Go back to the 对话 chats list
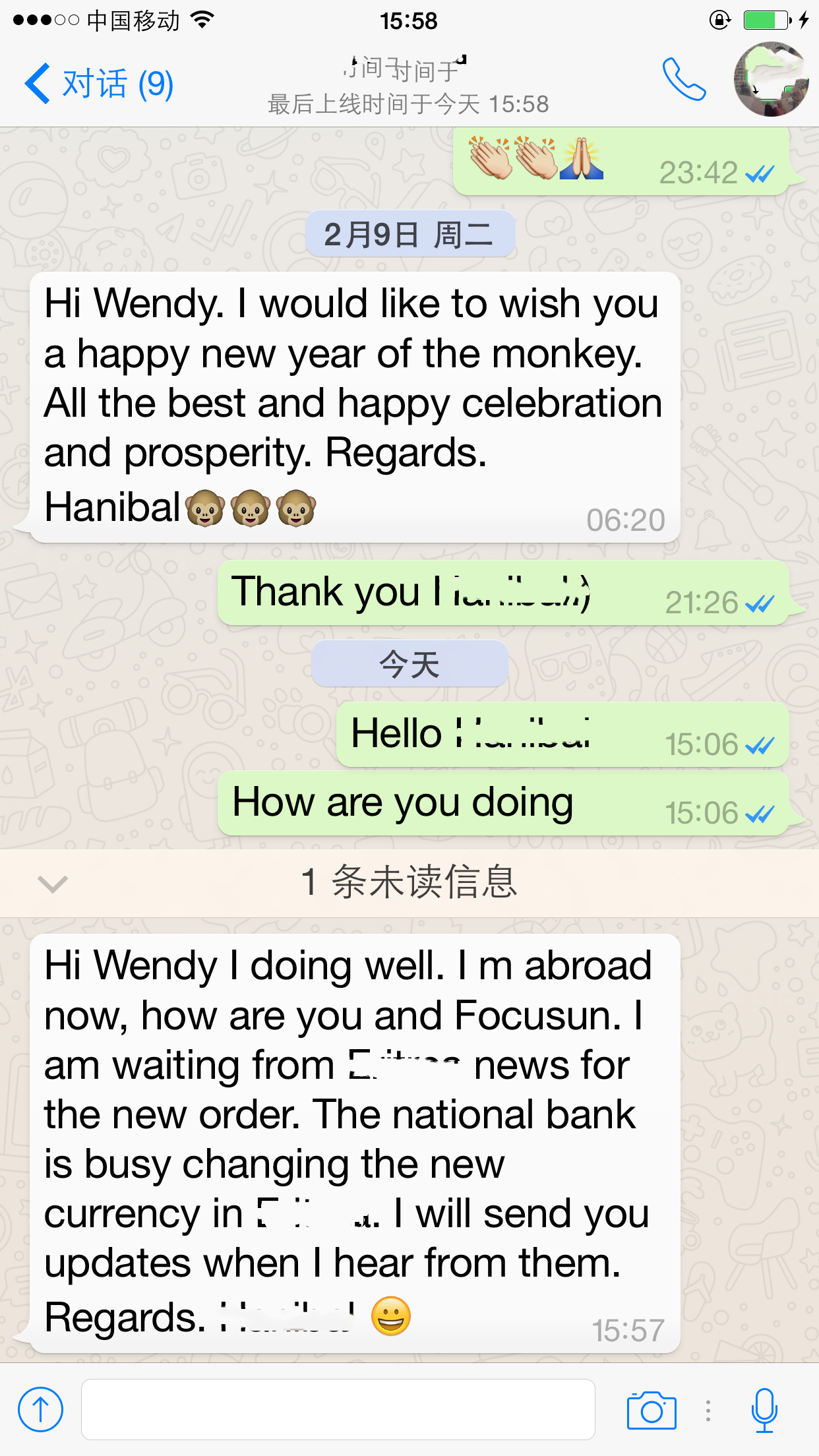819x1456 pixels. coord(99,84)
